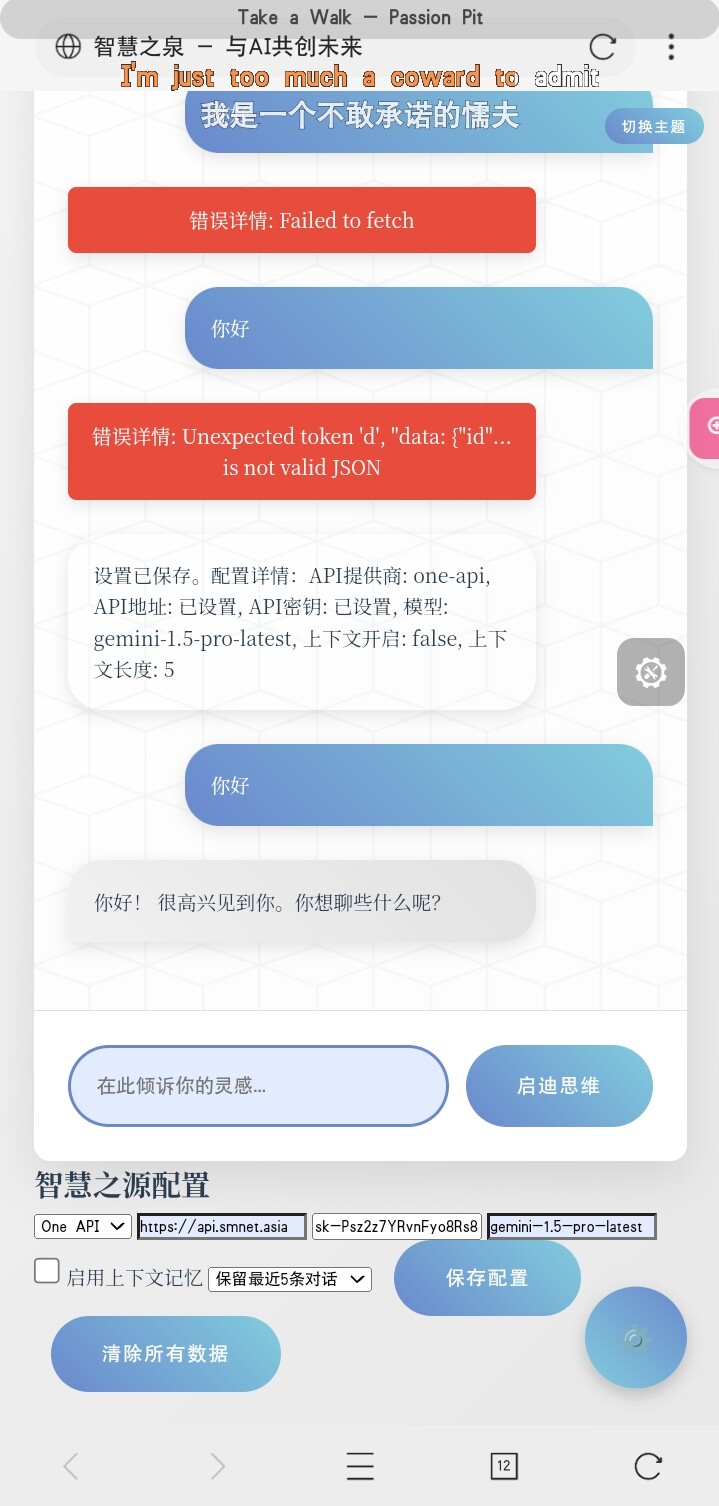Expand the 保留最近5条对话 dropdown

pos(290,1279)
